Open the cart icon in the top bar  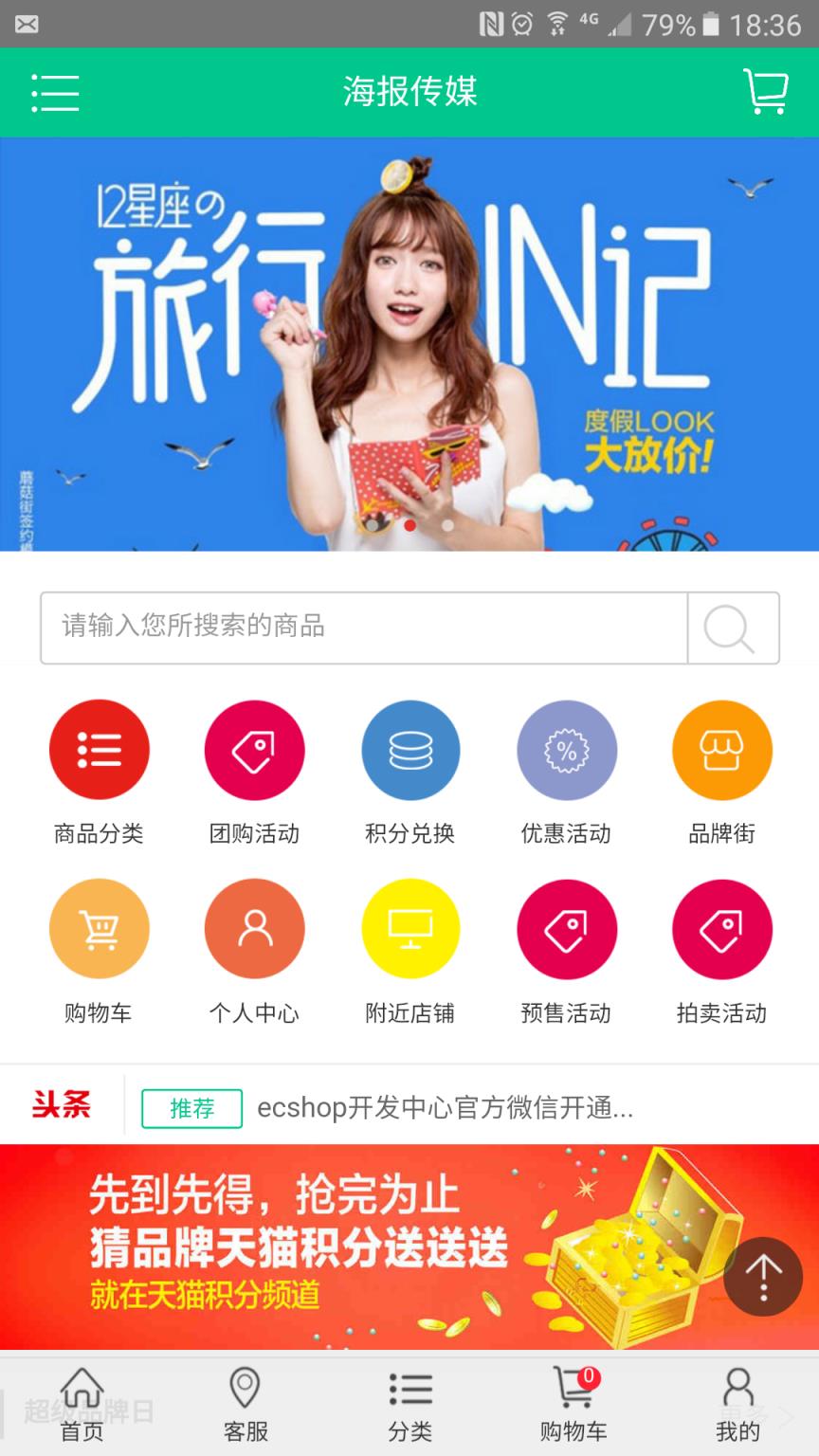(x=766, y=92)
